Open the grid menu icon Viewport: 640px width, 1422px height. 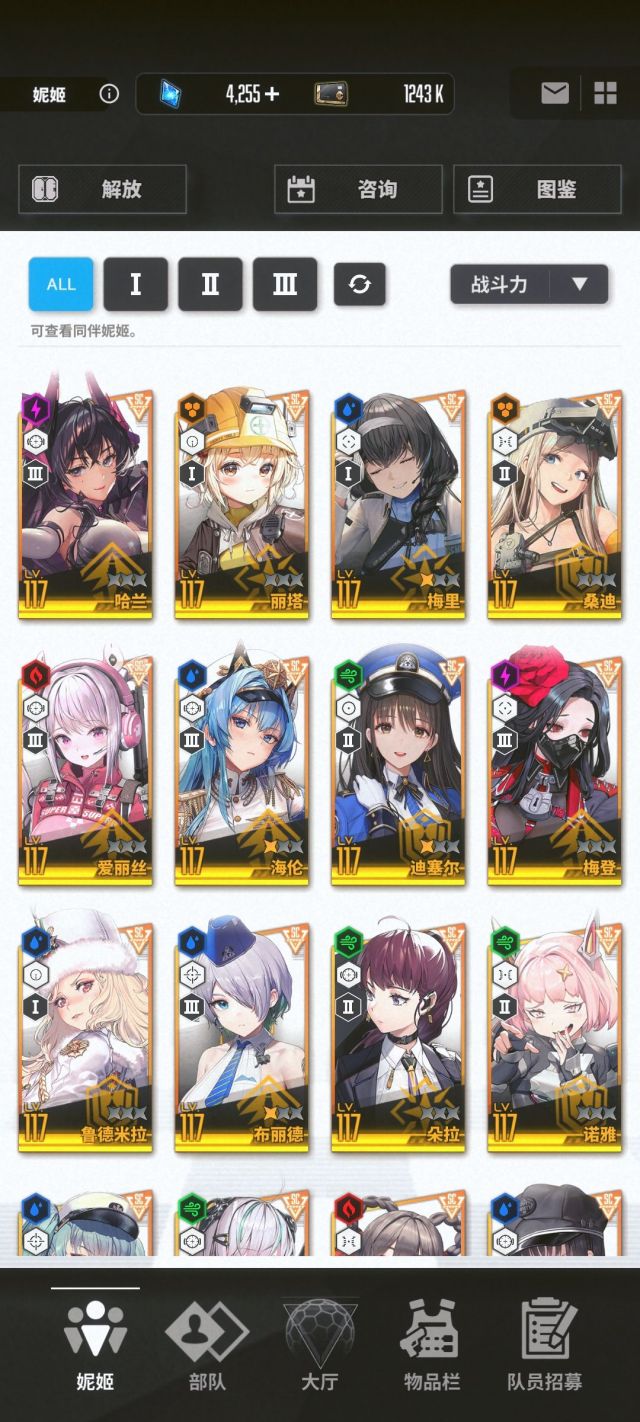[605, 94]
